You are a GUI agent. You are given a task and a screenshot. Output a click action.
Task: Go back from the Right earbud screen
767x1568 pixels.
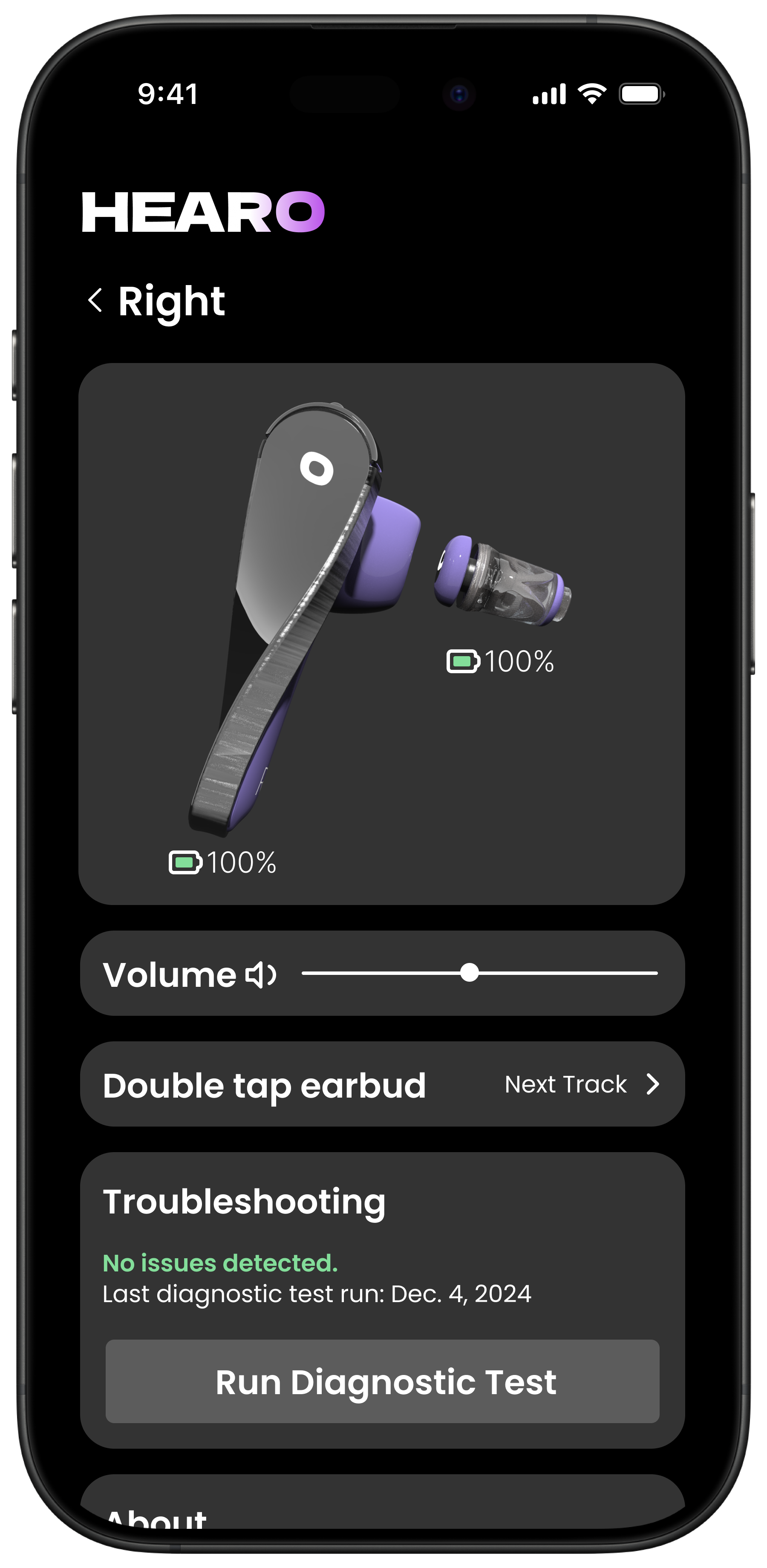95,300
